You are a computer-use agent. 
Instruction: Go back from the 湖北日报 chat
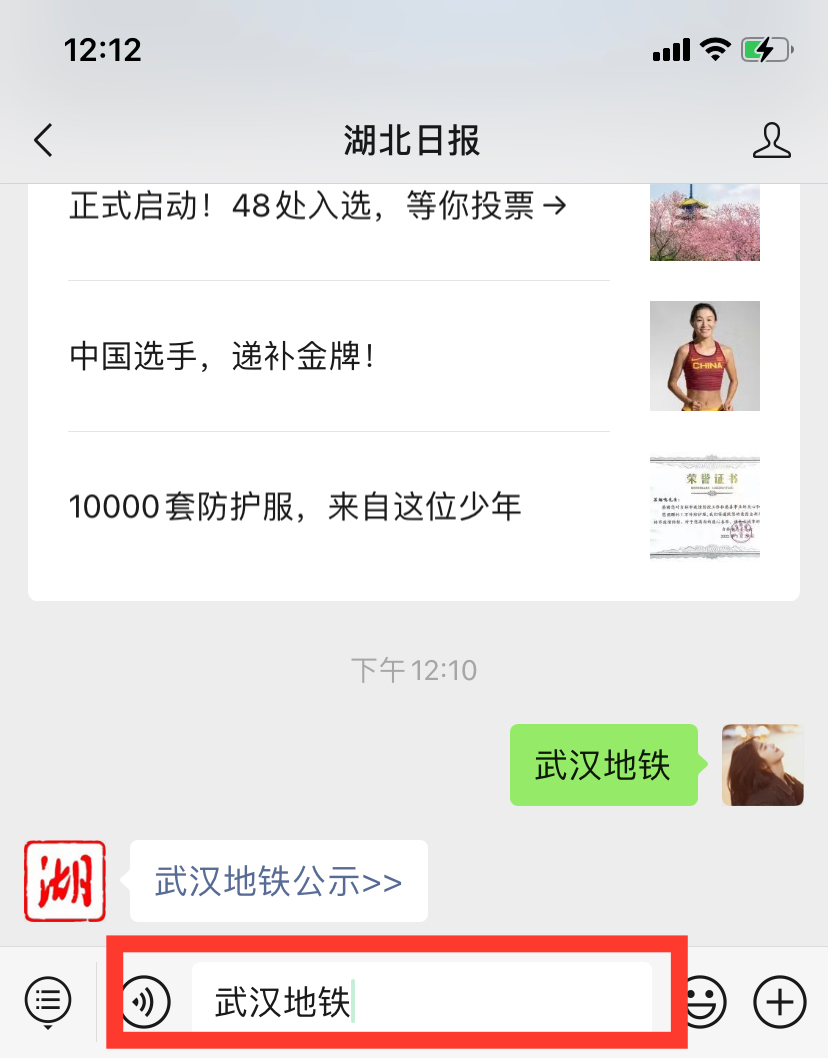pos(43,141)
